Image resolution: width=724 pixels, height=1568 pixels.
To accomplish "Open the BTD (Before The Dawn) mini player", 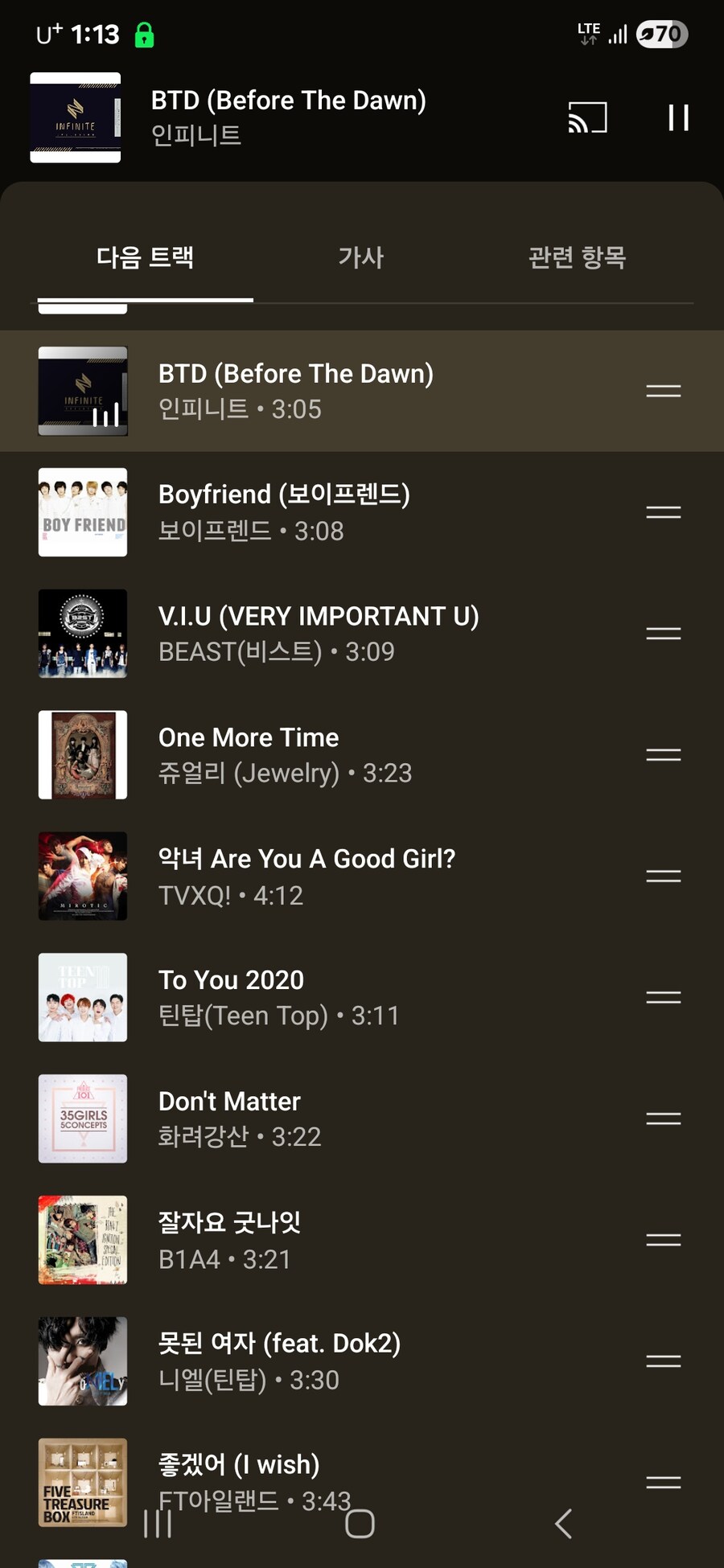I will 288,117.
